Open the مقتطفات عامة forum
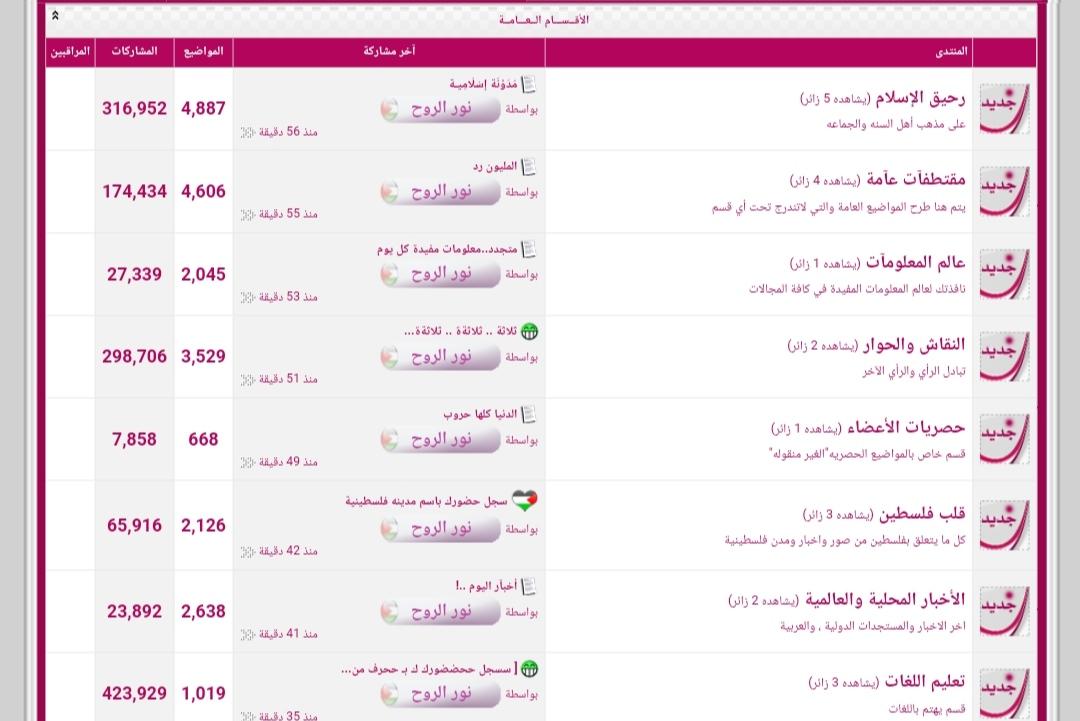Viewport: 1080px width, 721px height. click(x=917, y=180)
